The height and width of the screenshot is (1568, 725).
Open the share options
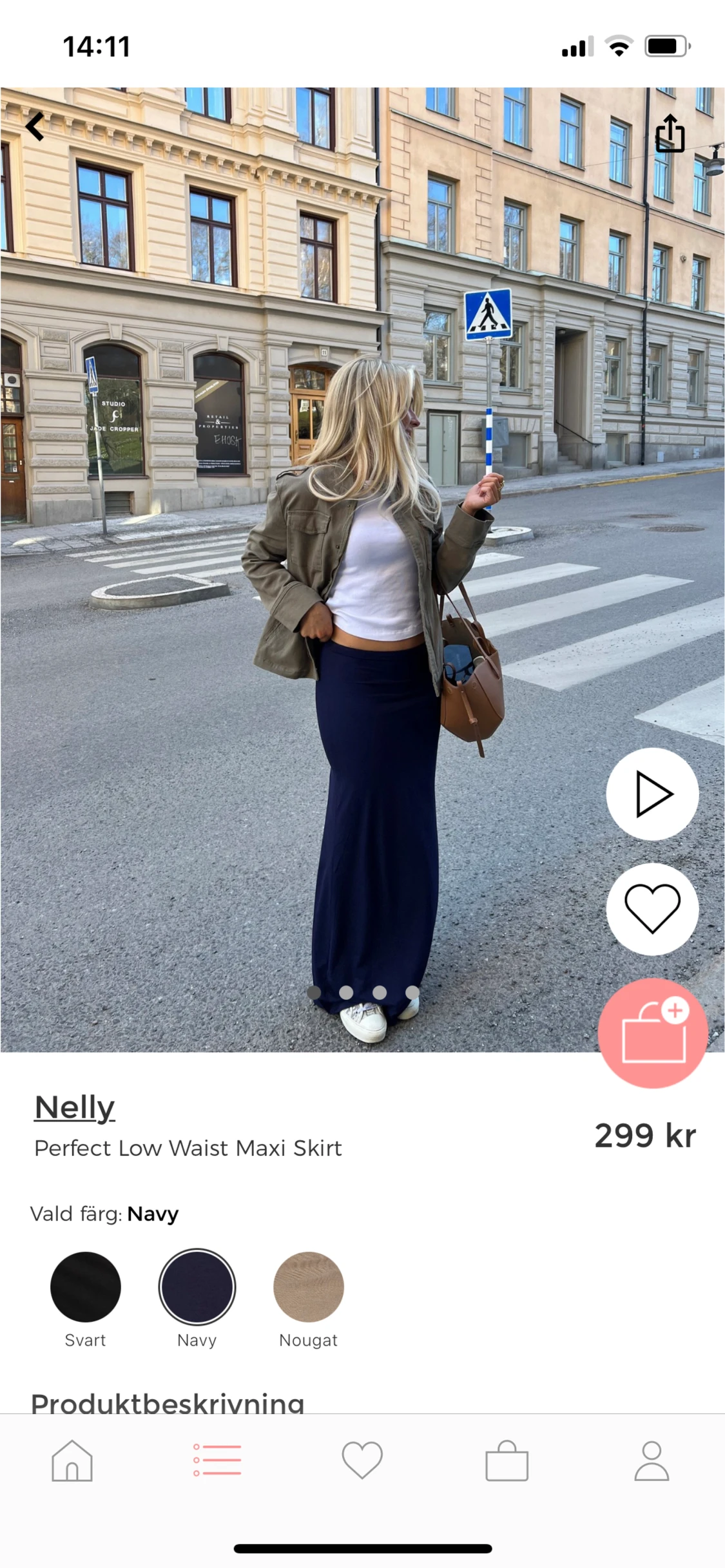670,132
